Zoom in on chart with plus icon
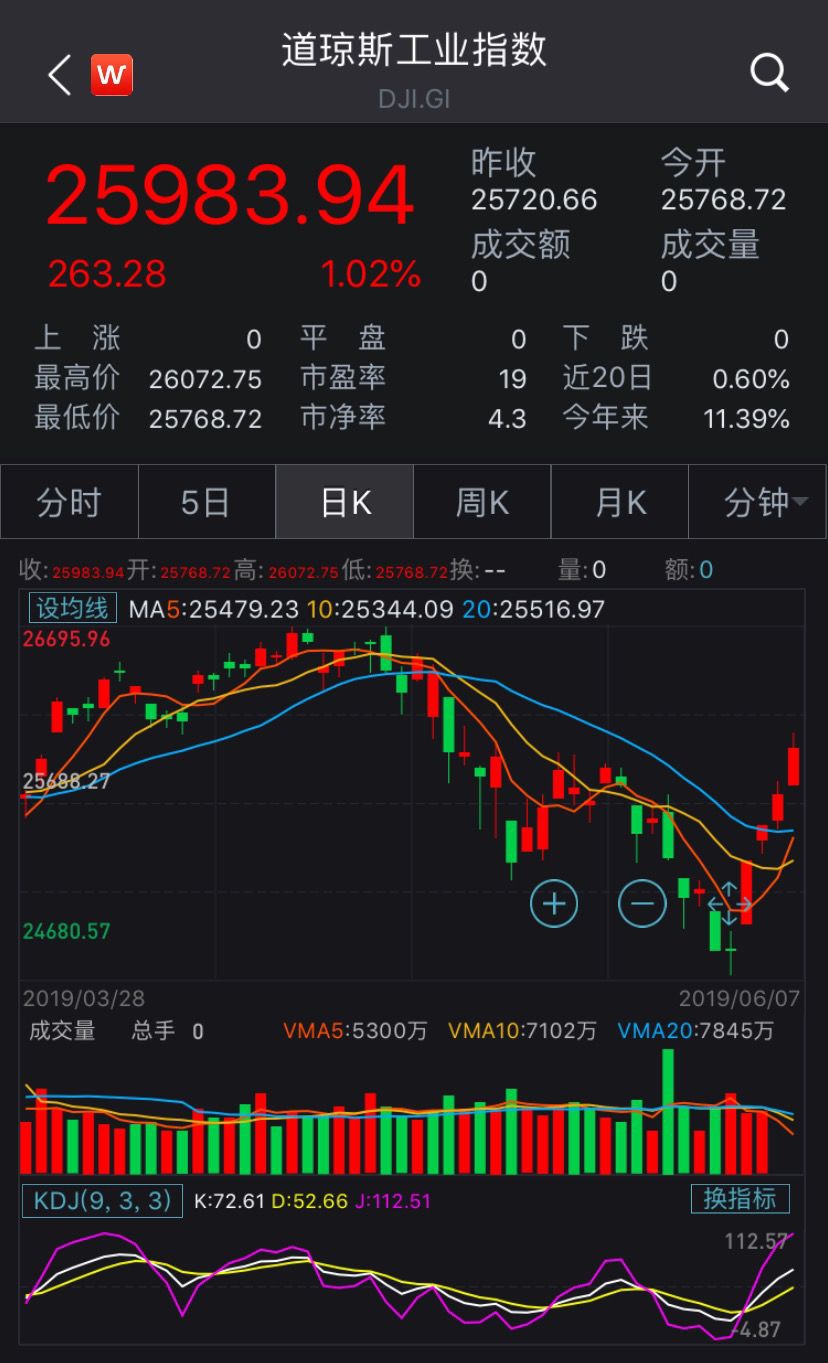Viewport: 828px width, 1363px height. [554, 902]
